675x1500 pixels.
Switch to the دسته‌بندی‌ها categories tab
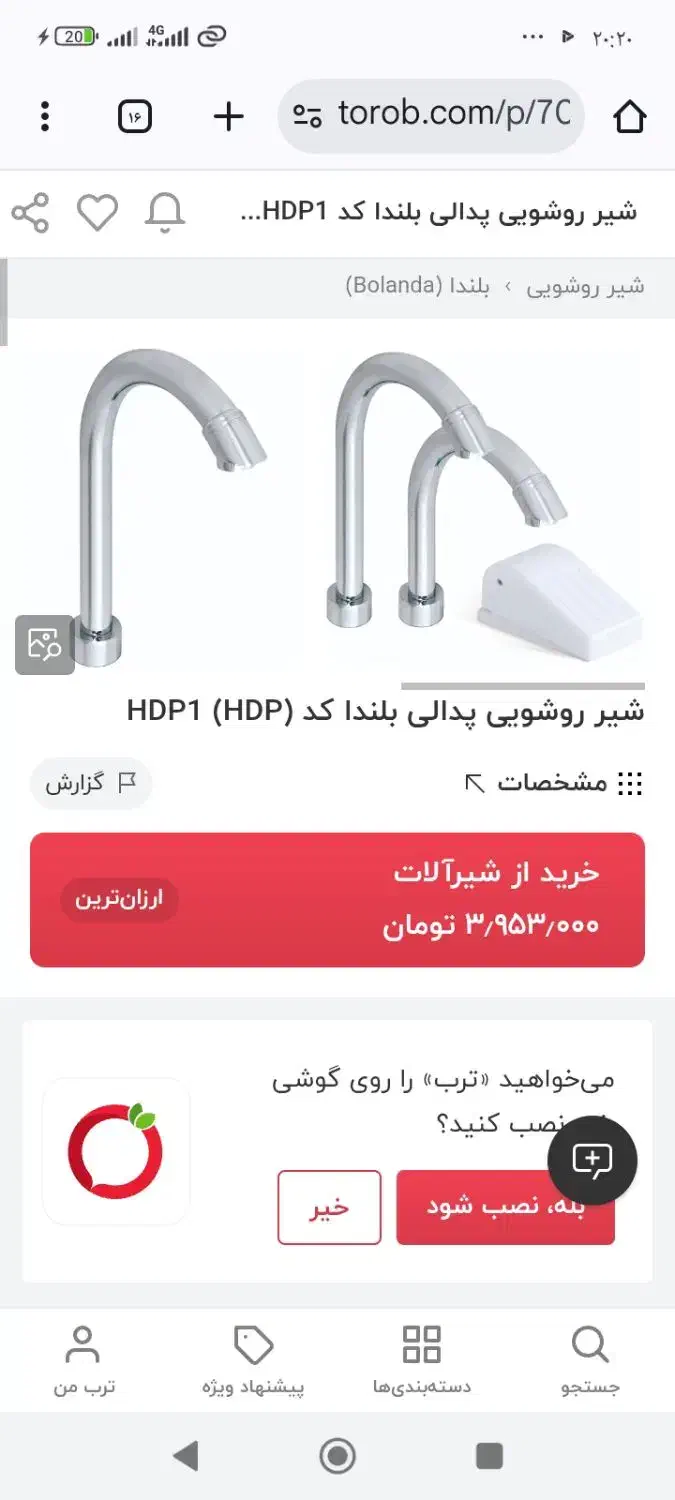tap(421, 1360)
